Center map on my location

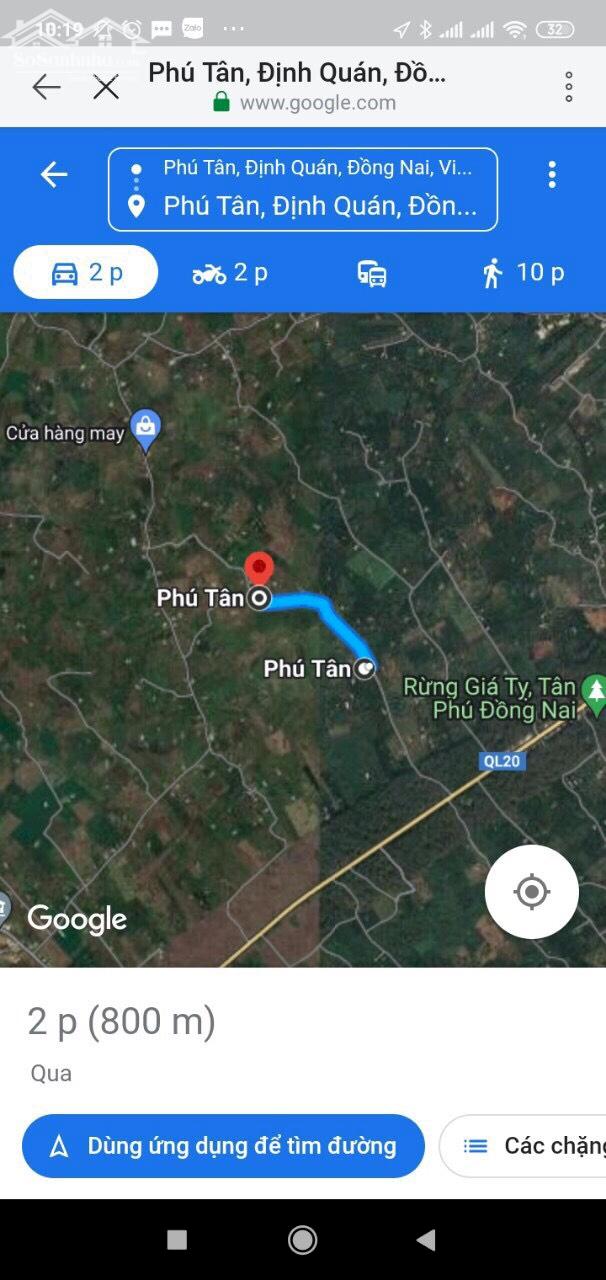click(x=531, y=891)
